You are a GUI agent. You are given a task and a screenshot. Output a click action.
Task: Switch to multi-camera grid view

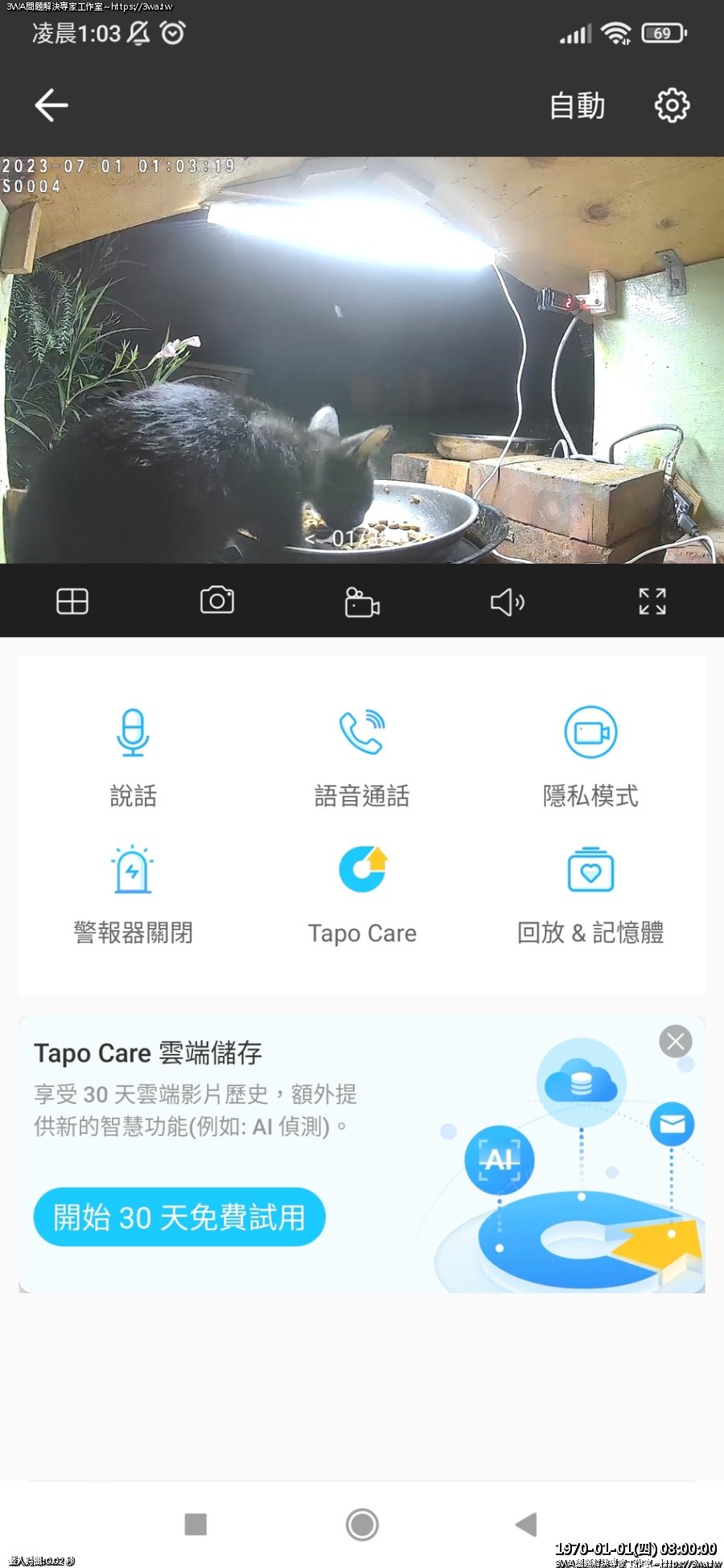click(72, 601)
